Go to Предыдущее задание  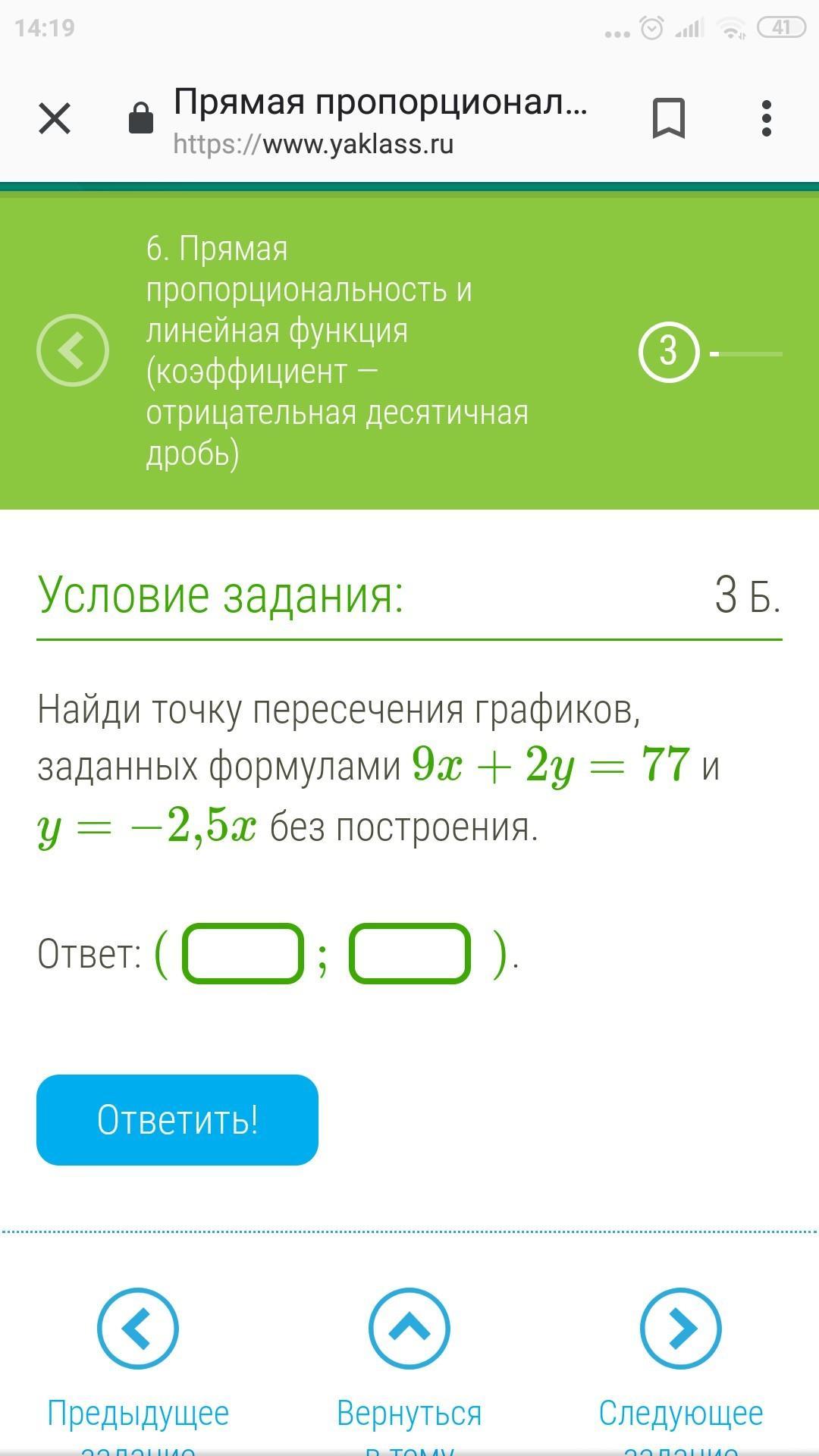[x=138, y=1329]
